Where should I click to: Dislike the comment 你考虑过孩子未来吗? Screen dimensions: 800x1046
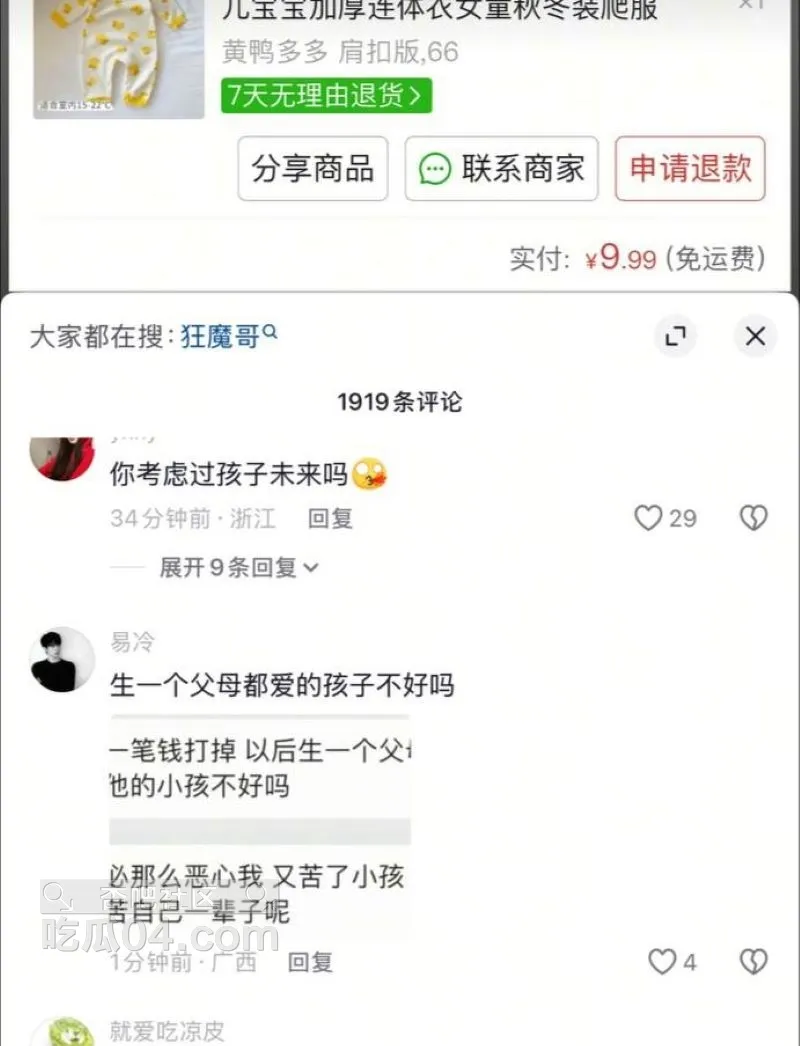pyautogui.click(x=753, y=518)
